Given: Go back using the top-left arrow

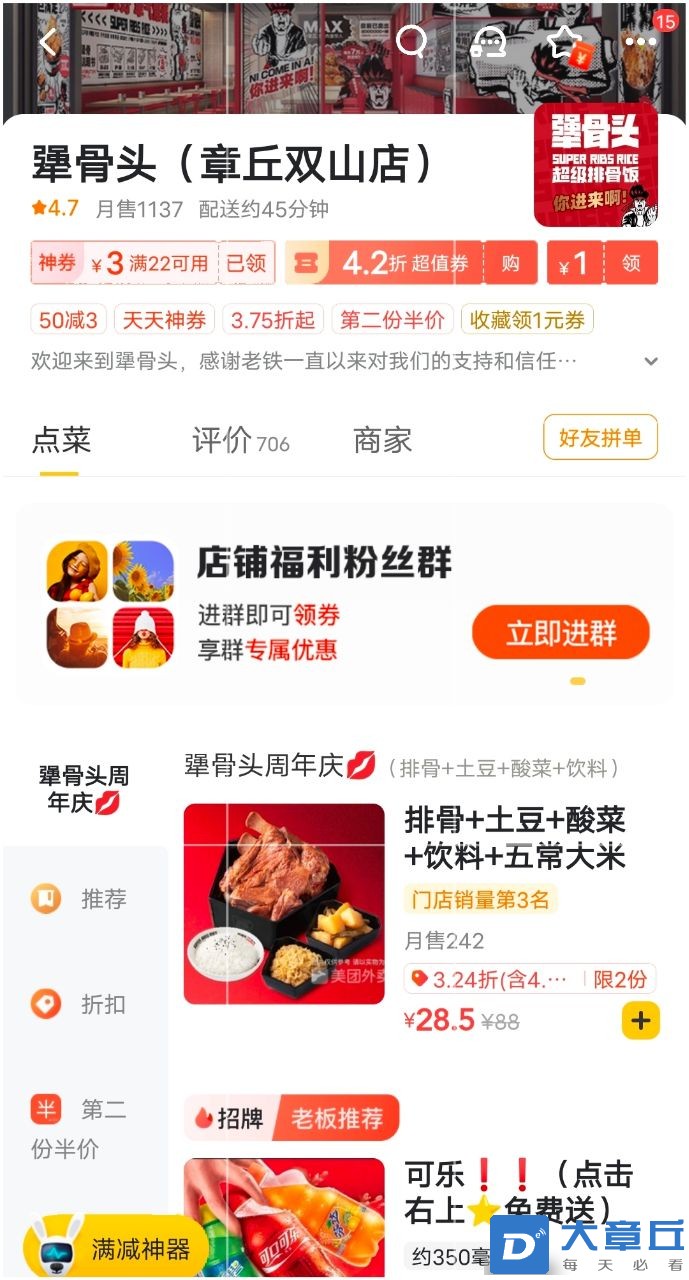Looking at the screenshot, I should (x=47, y=42).
